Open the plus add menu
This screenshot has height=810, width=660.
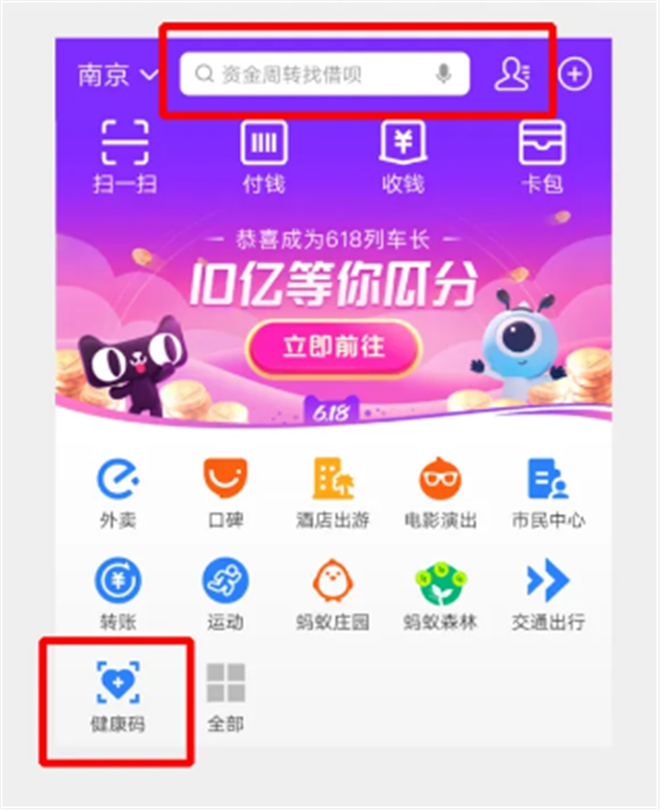click(x=575, y=75)
